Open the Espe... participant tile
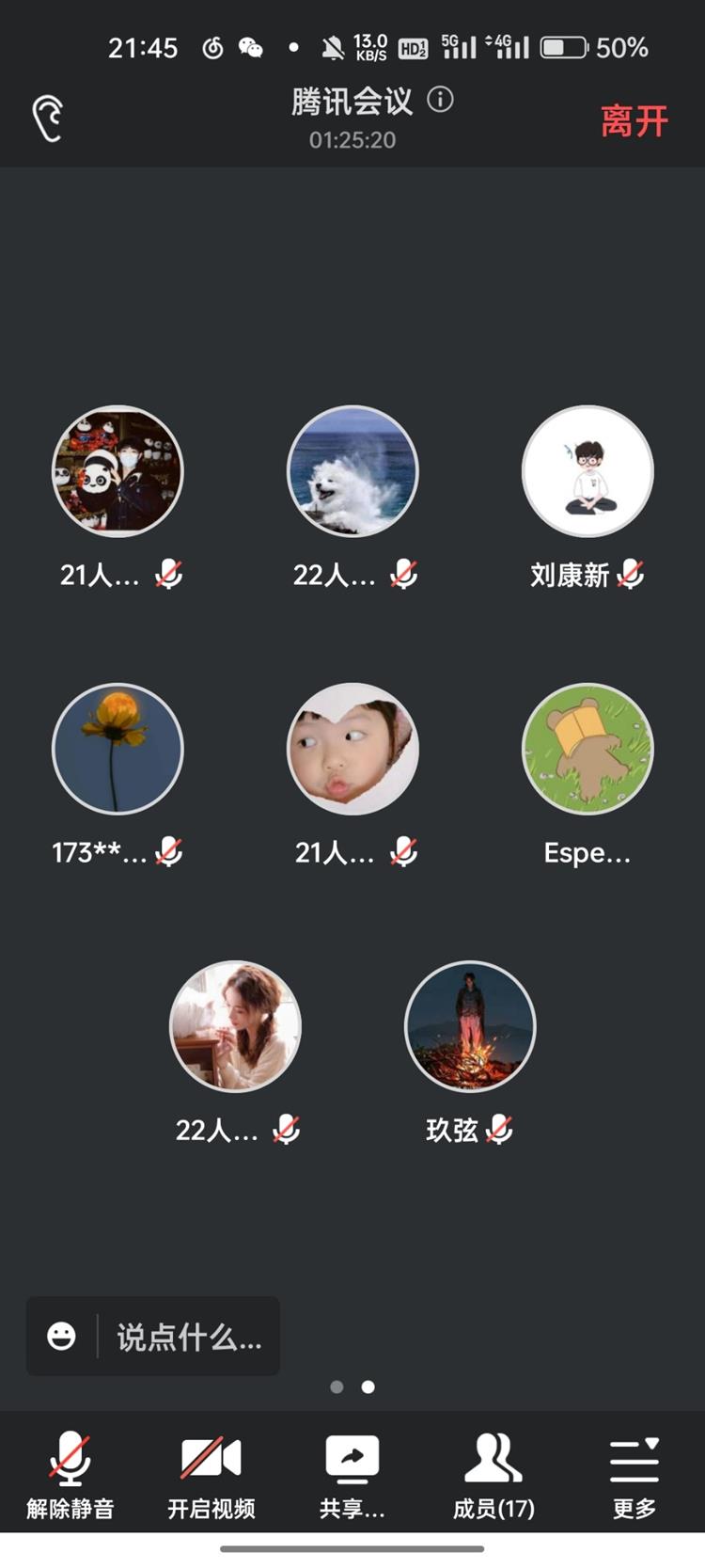The height and width of the screenshot is (1568, 705). (x=587, y=749)
